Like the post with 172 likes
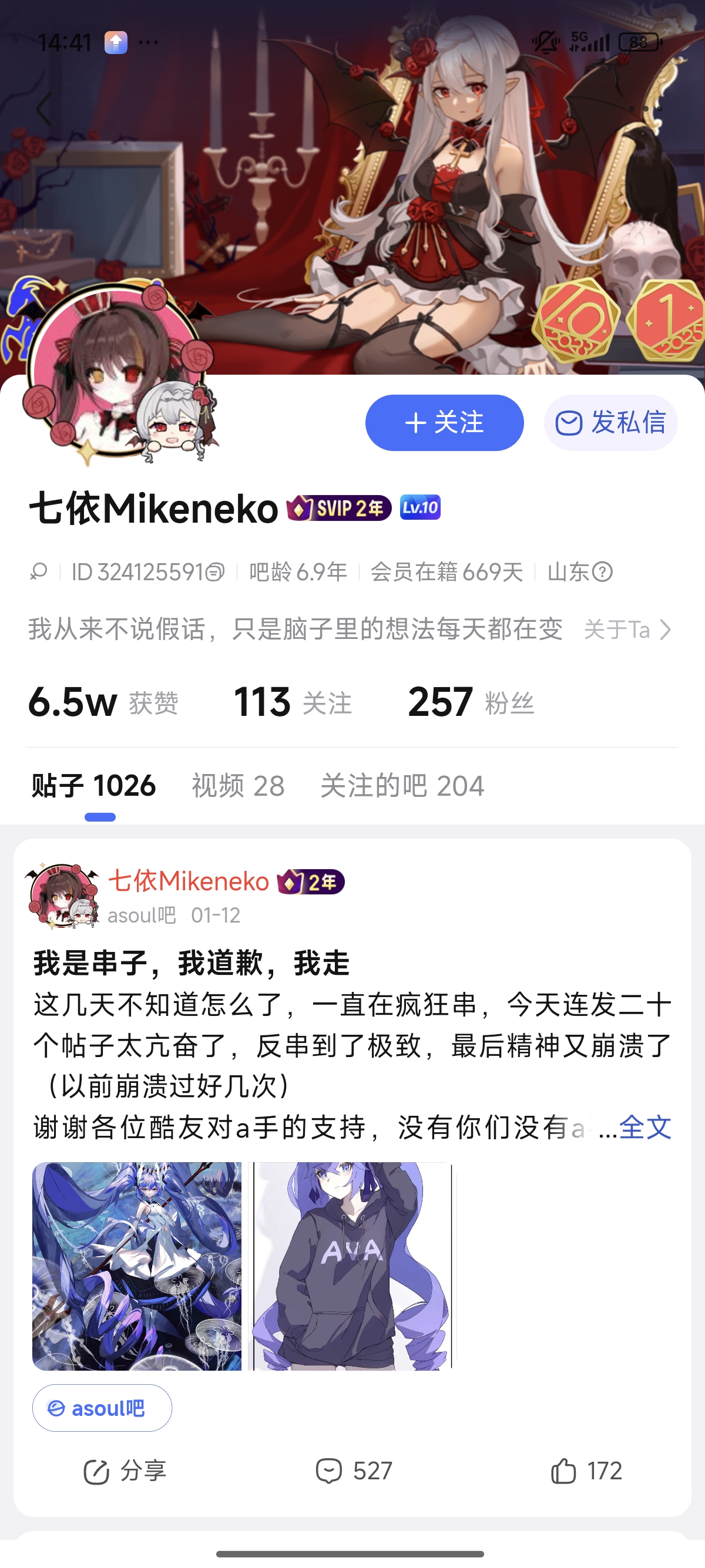This screenshot has height=1568, width=705. click(x=586, y=1471)
